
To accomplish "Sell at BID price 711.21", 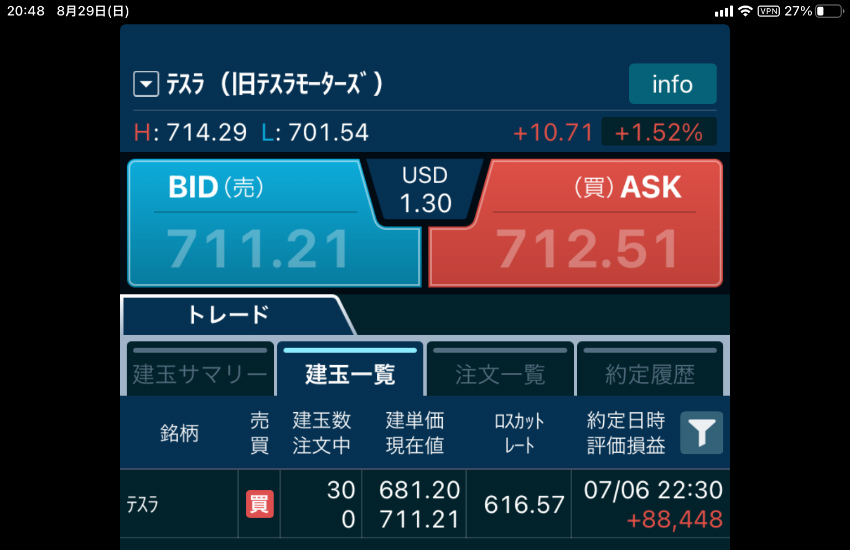I will 262,224.
